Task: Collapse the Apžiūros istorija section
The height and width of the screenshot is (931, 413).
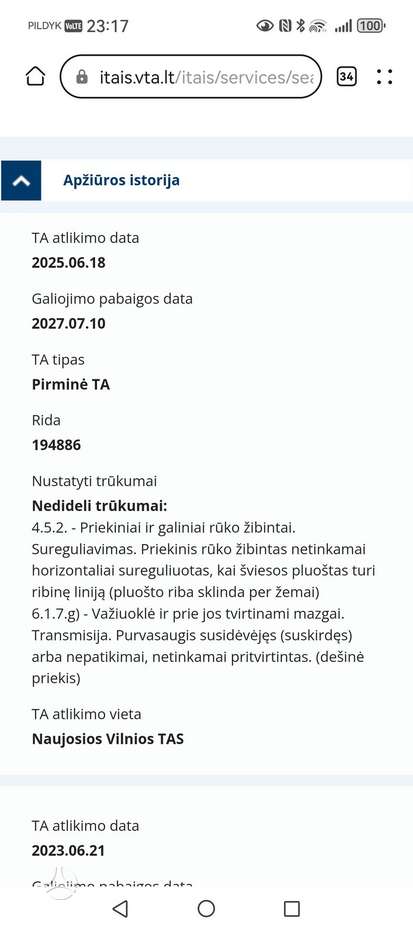Action: [x=21, y=180]
